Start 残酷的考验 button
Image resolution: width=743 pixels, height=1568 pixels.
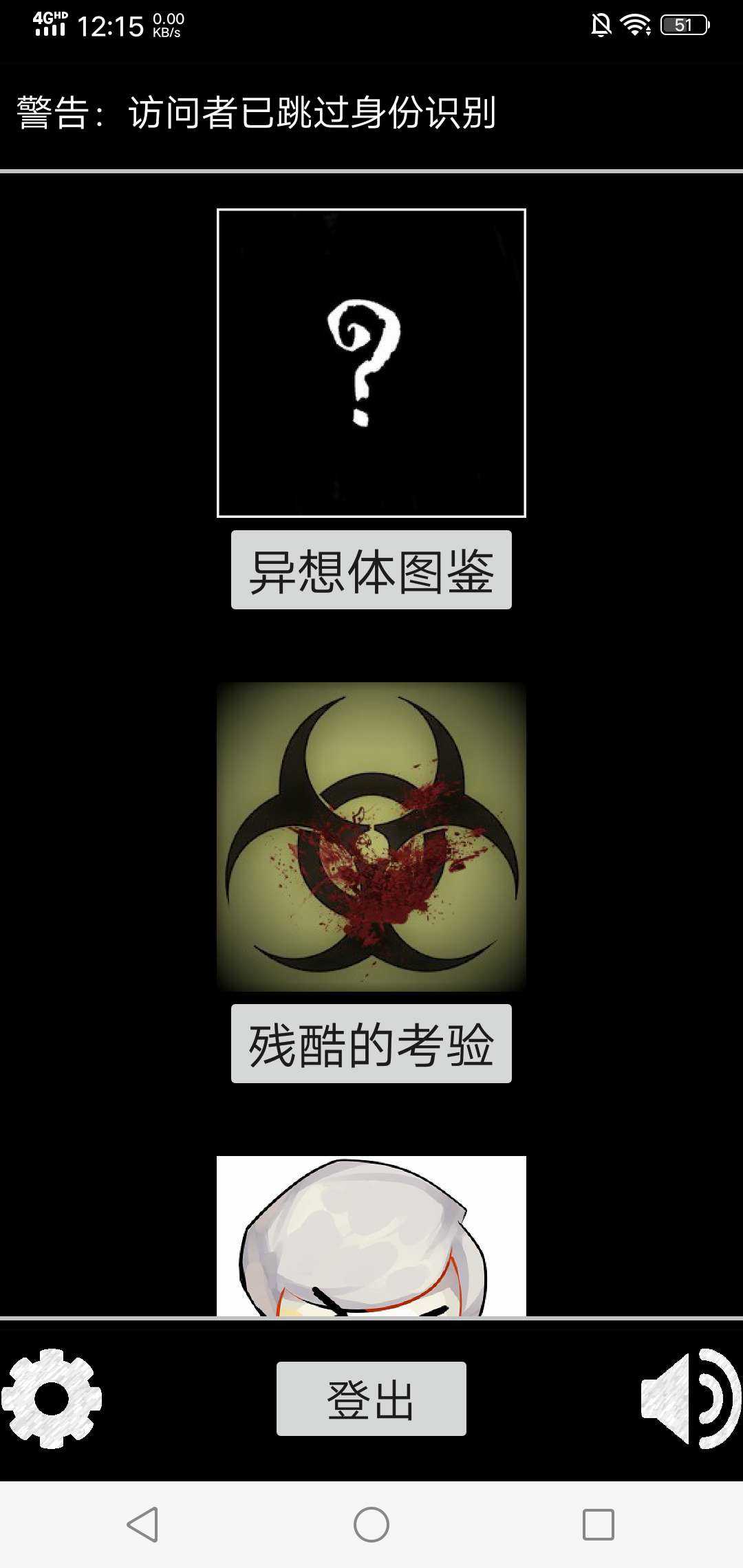(371, 1043)
